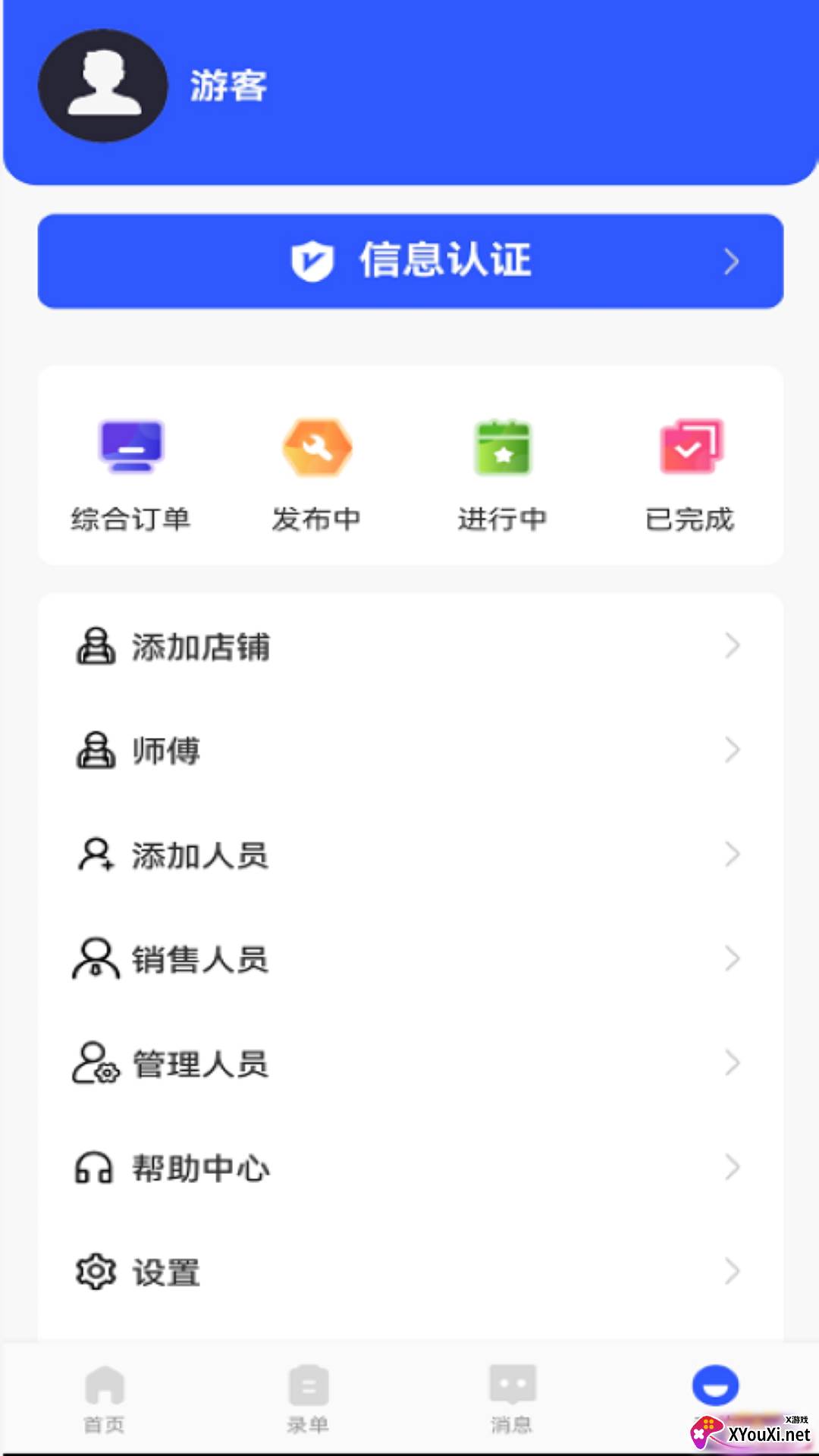Switch to the 首页 tab

(x=104, y=1399)
